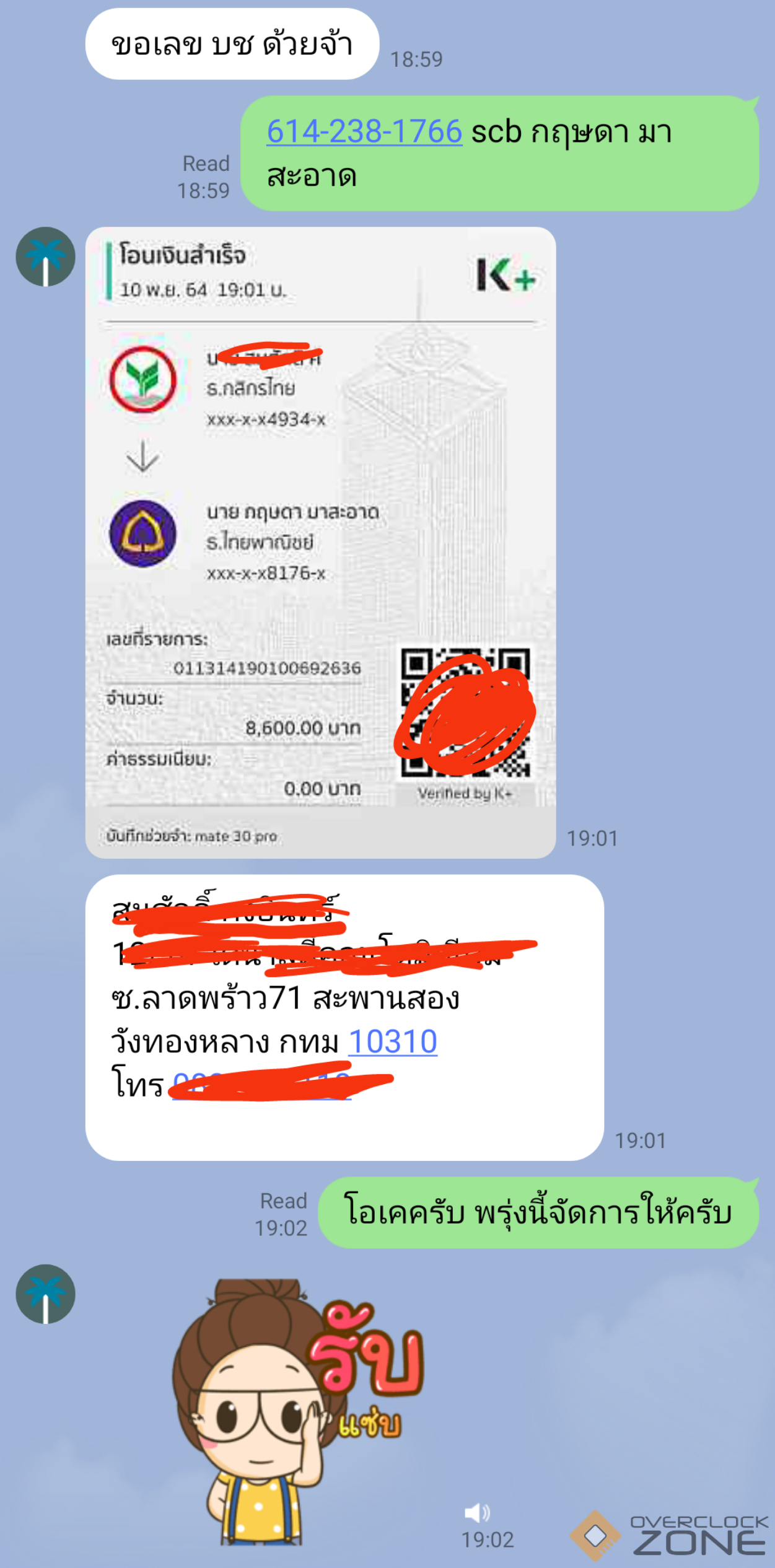Image resolution: width=775 pixels, height=1568 pixels.
Task: Tap the linked account number 614-238-1766
Action: (364, 131)
